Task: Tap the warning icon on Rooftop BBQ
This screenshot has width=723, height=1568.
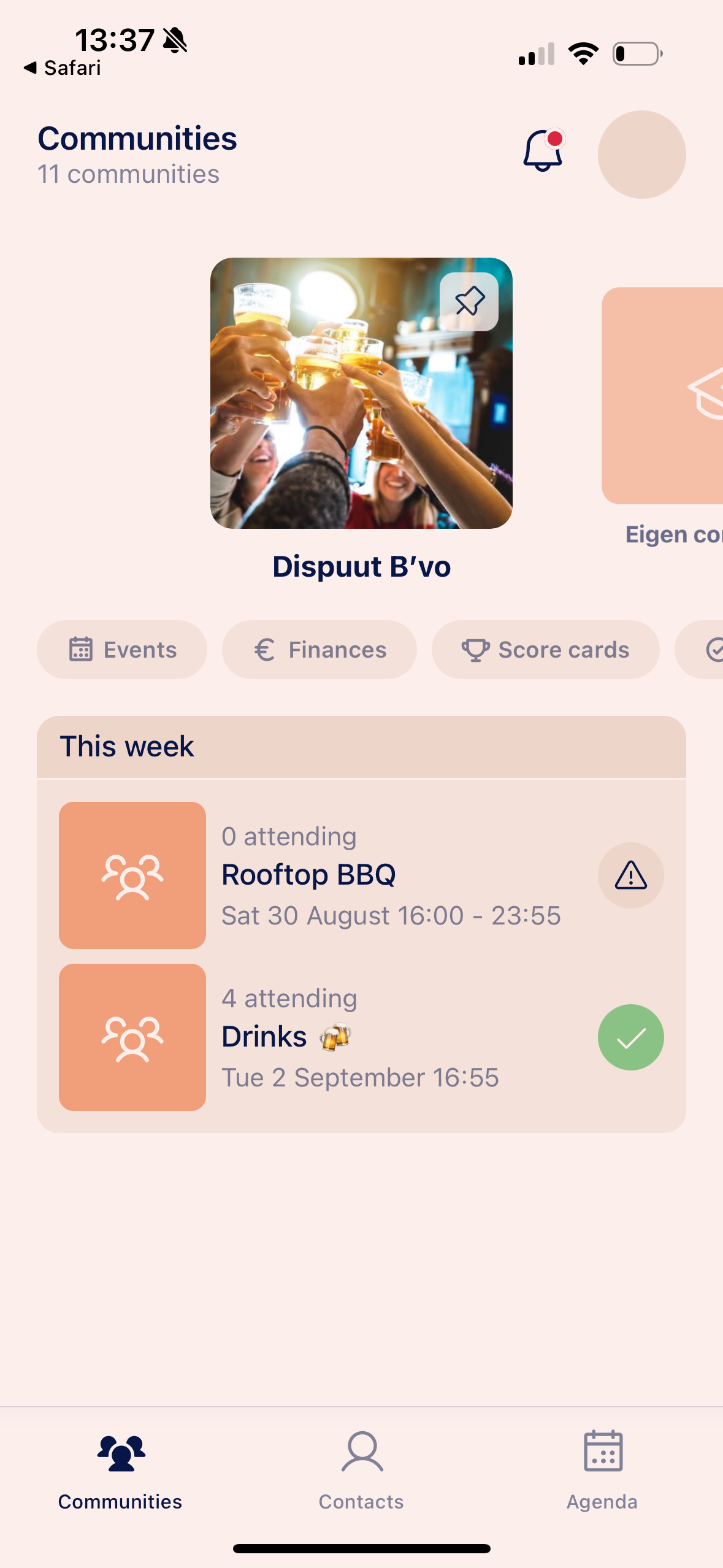Action: pyautogui.click(x=631, y=875)
